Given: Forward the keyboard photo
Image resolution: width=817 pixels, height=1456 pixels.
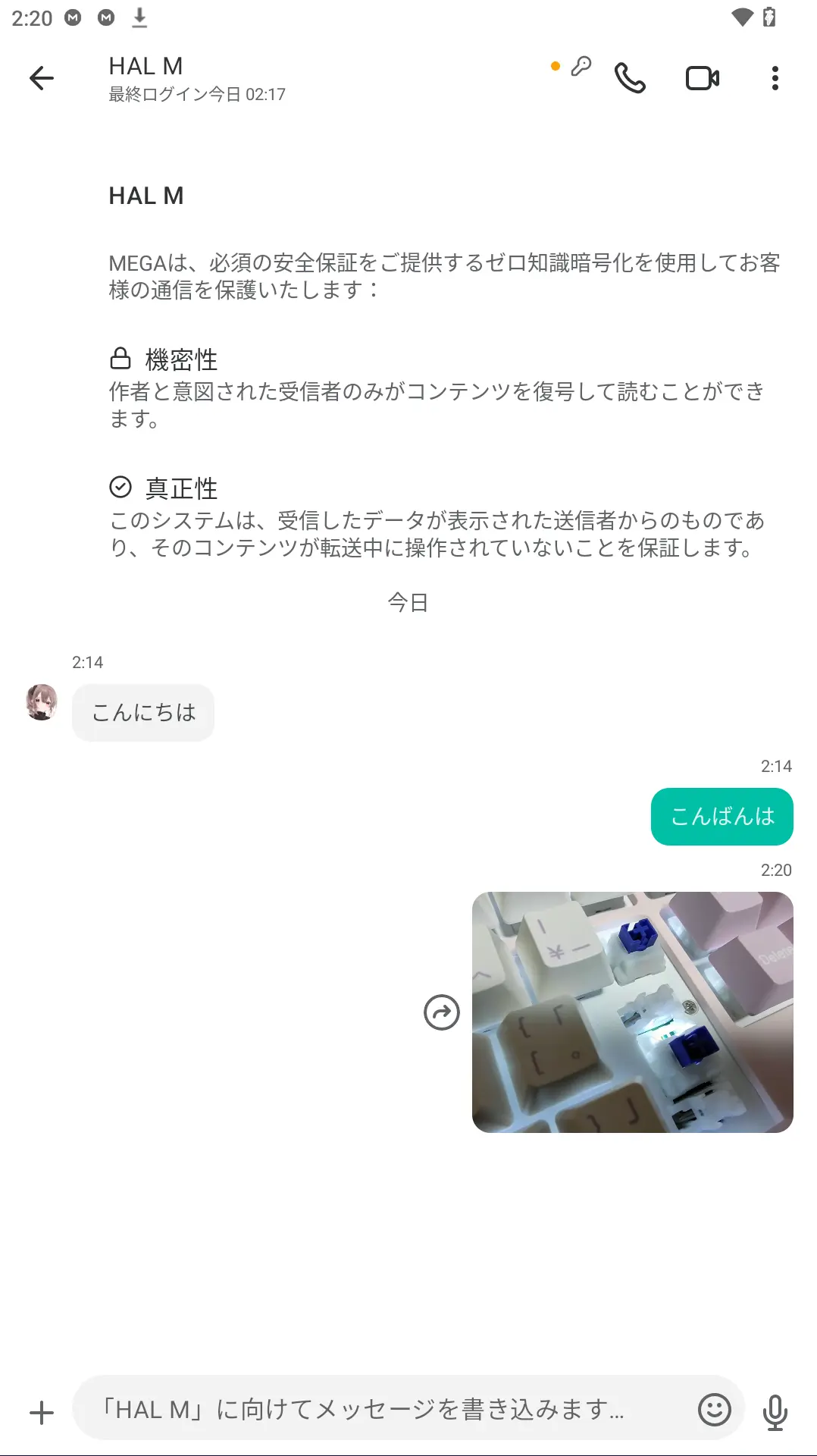Looking at the screenshot, I should [x=442, y=1012].
